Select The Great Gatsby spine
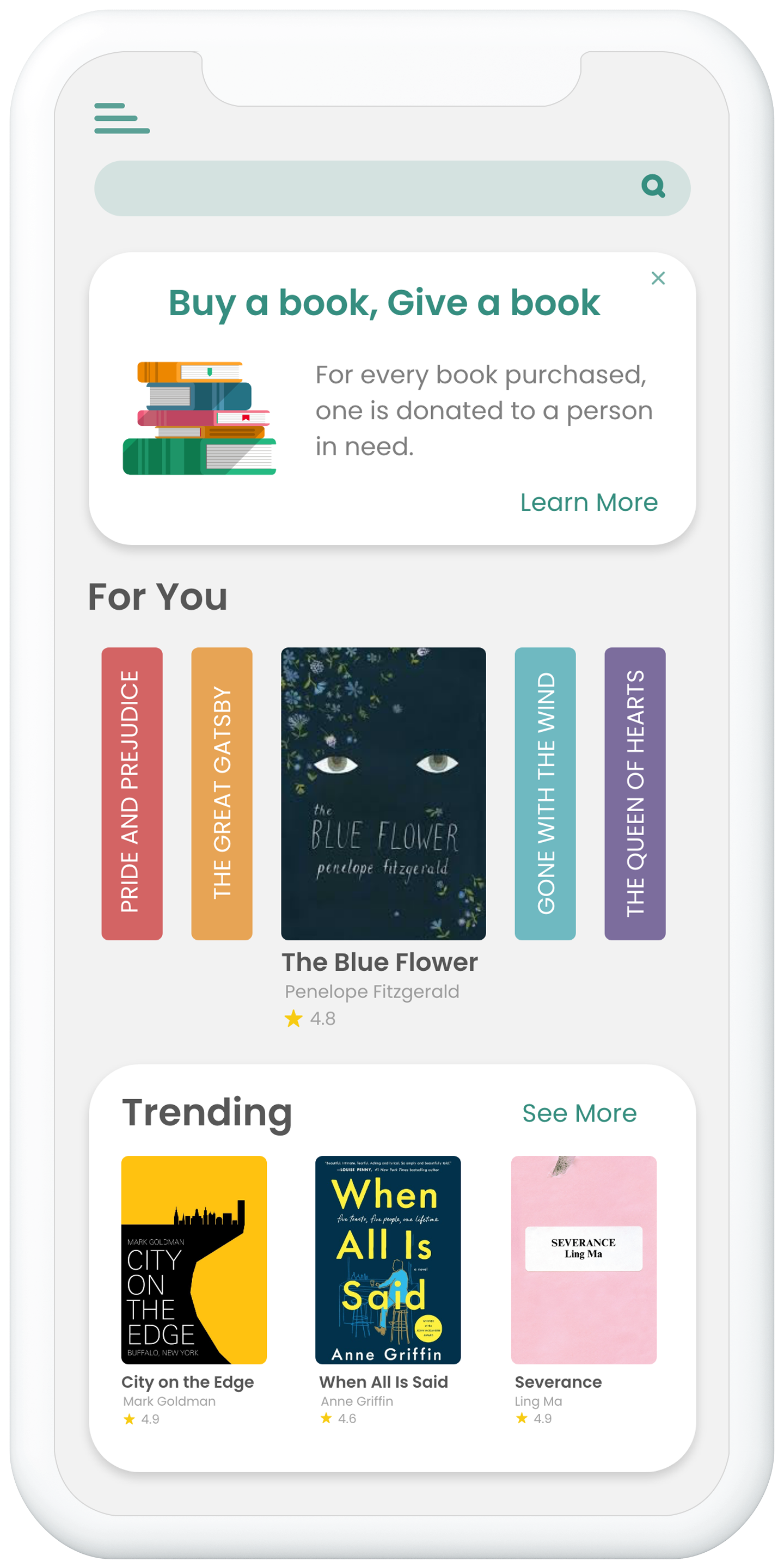Viewport: 784px width, 1568px height. coord(222,794)
